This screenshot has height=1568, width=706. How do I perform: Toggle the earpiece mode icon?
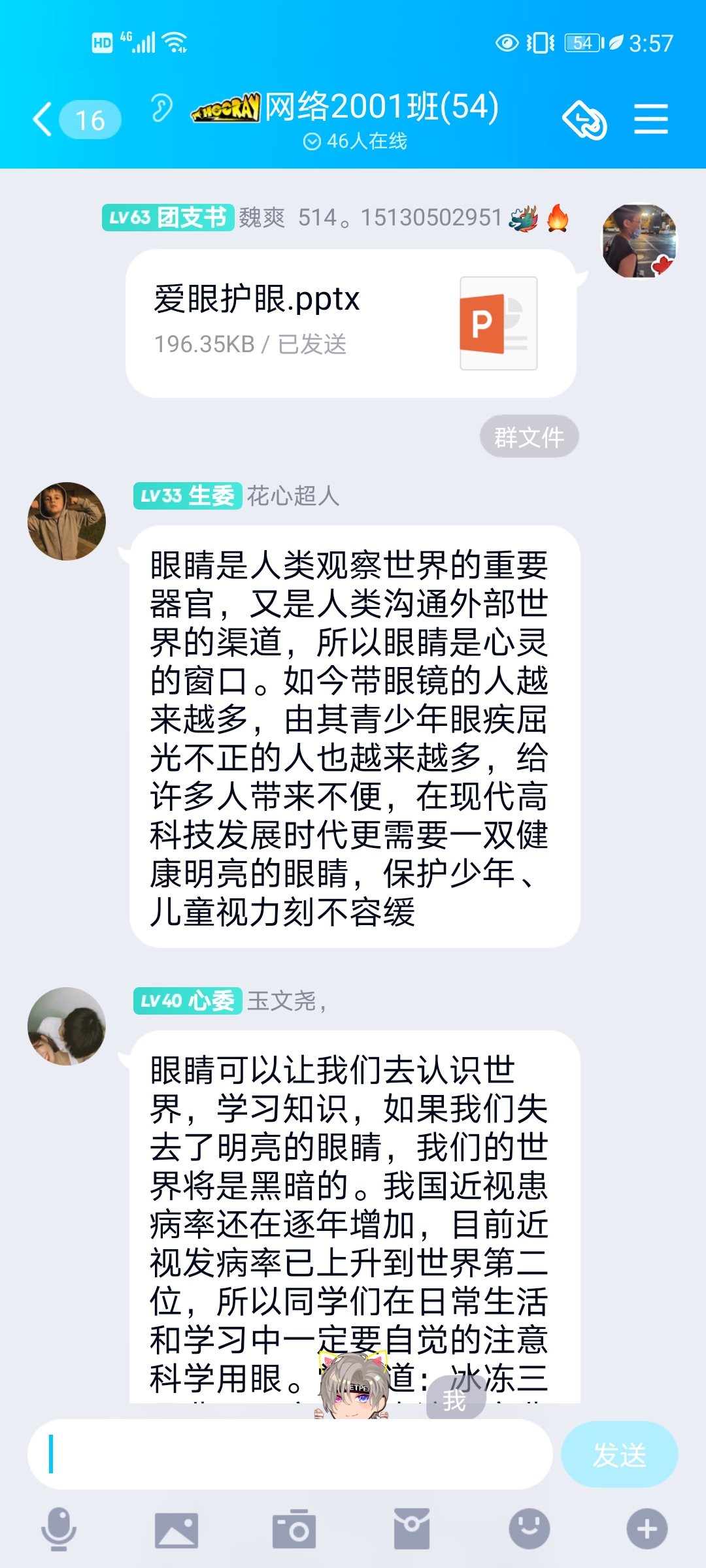pos(161,108)
